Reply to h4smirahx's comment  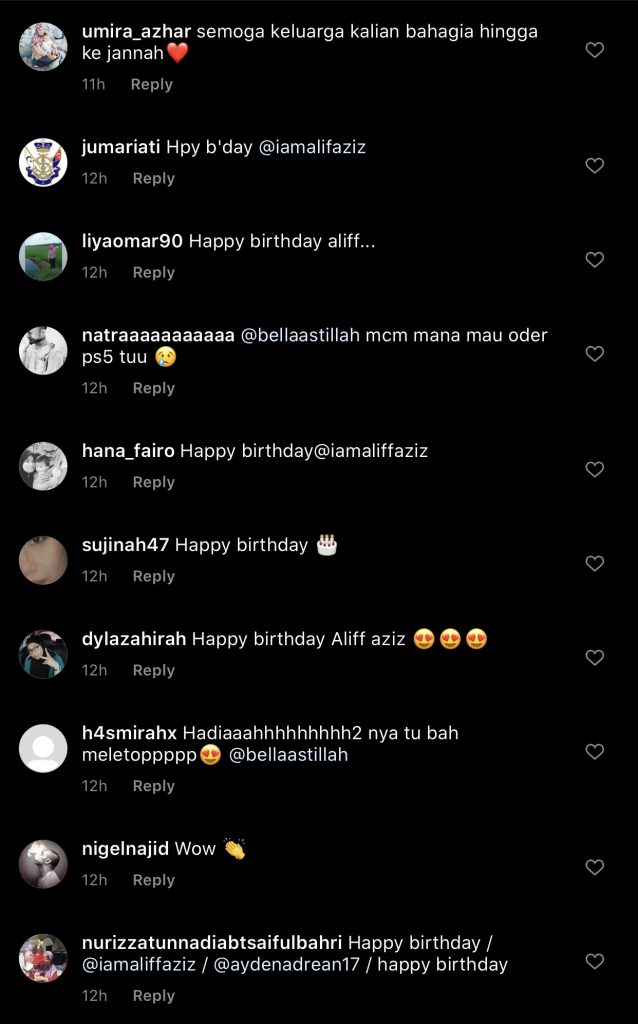point(153,786)
